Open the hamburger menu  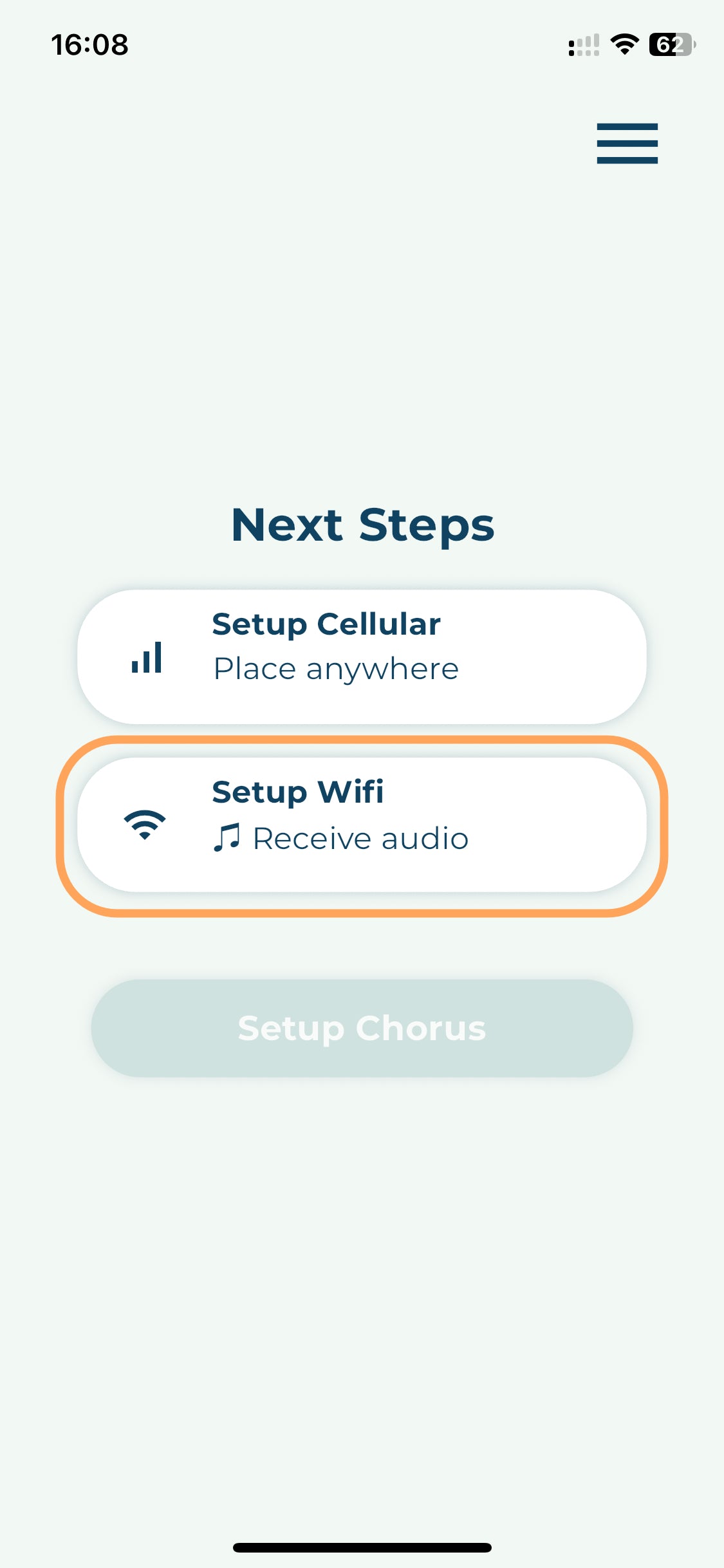coord(627,144)
